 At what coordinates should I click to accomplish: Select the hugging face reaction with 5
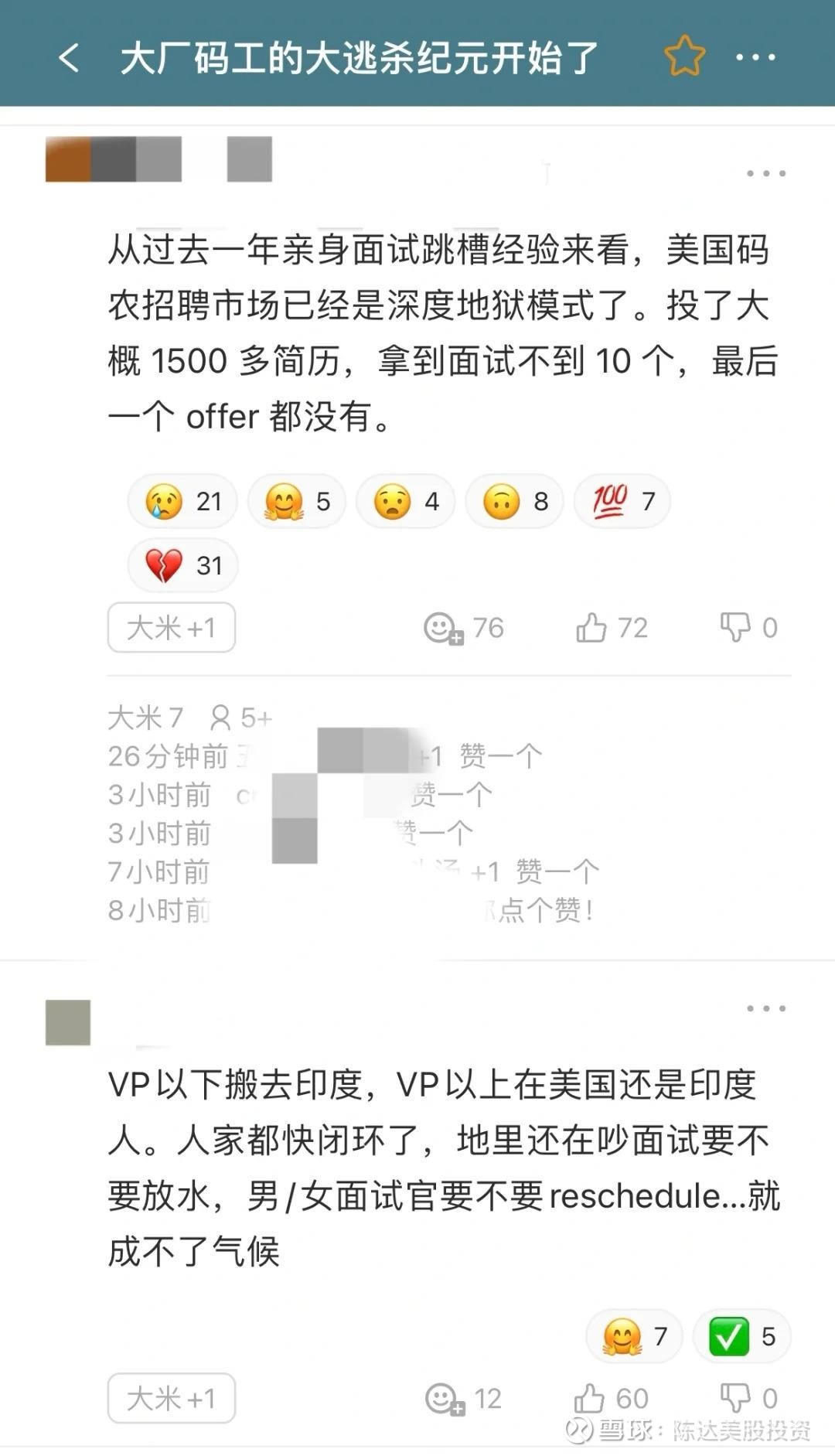click(x=297, y=502)
